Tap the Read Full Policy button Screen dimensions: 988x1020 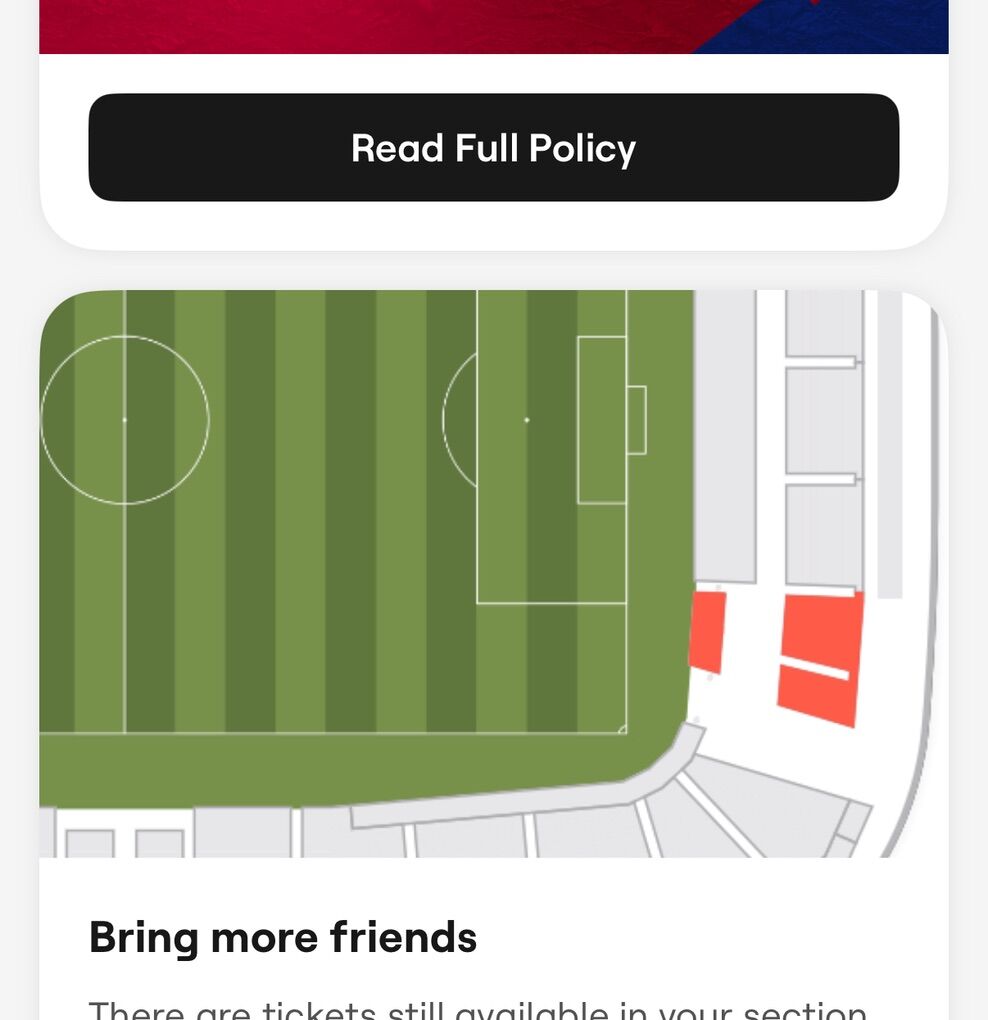click(x=494, y=148)
